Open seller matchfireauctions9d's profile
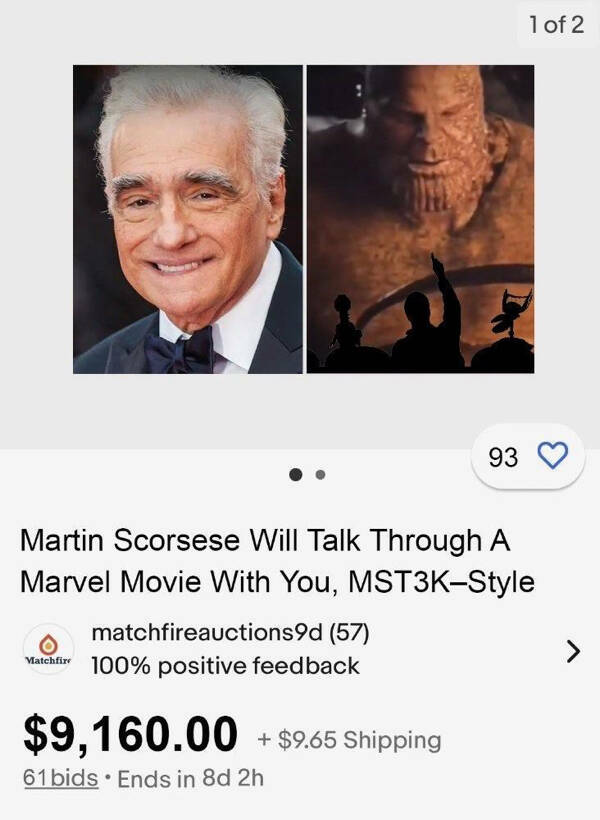600x820 pixels. coord(232,633)
